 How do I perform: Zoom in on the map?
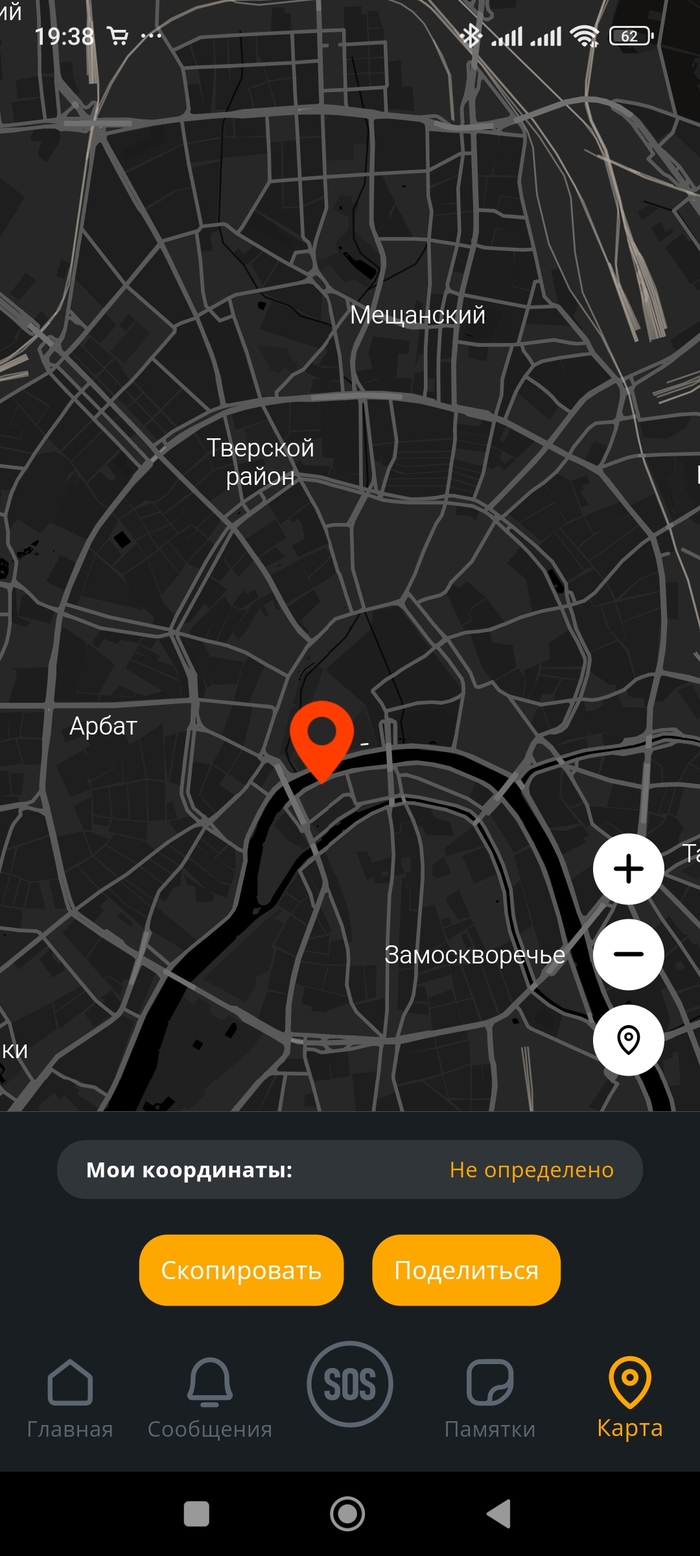[x=628, y=869]
